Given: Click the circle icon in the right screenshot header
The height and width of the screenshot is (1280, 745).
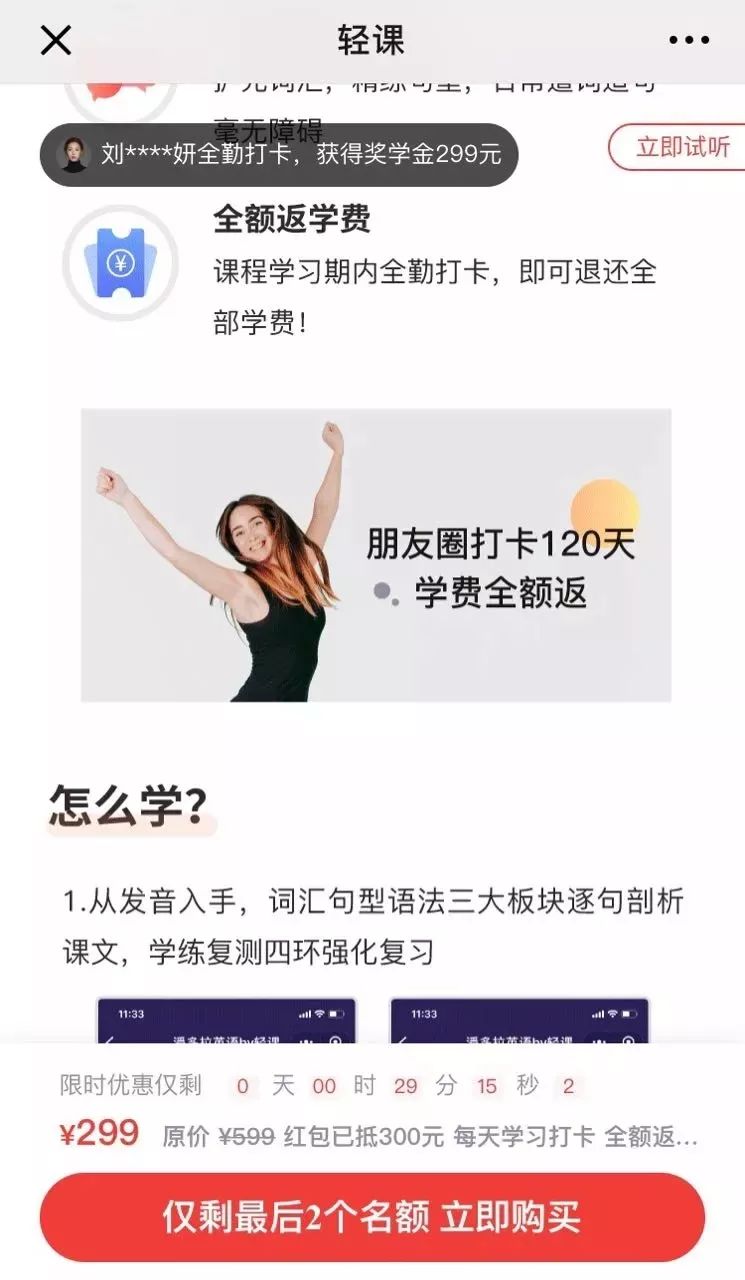Looking at the screenshot, I should tap(629, 1042).
